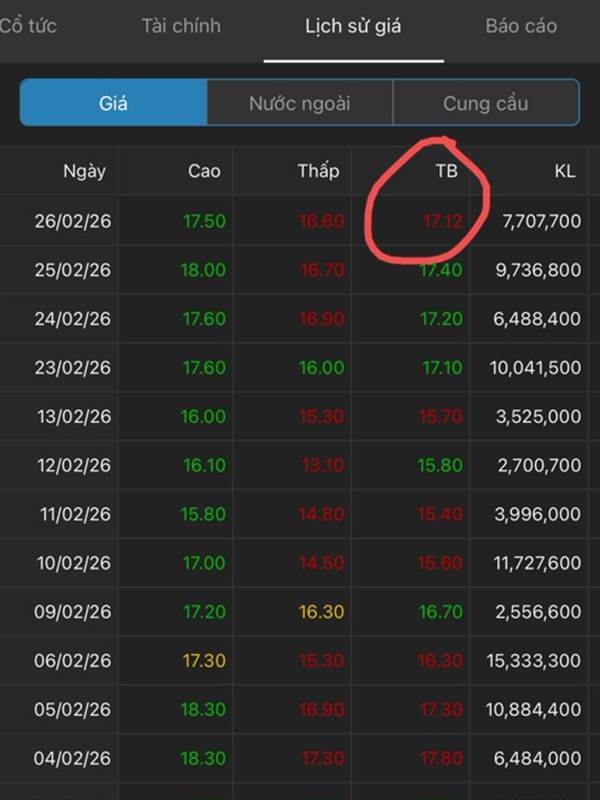Select the Giá segment

click(113, 103)
